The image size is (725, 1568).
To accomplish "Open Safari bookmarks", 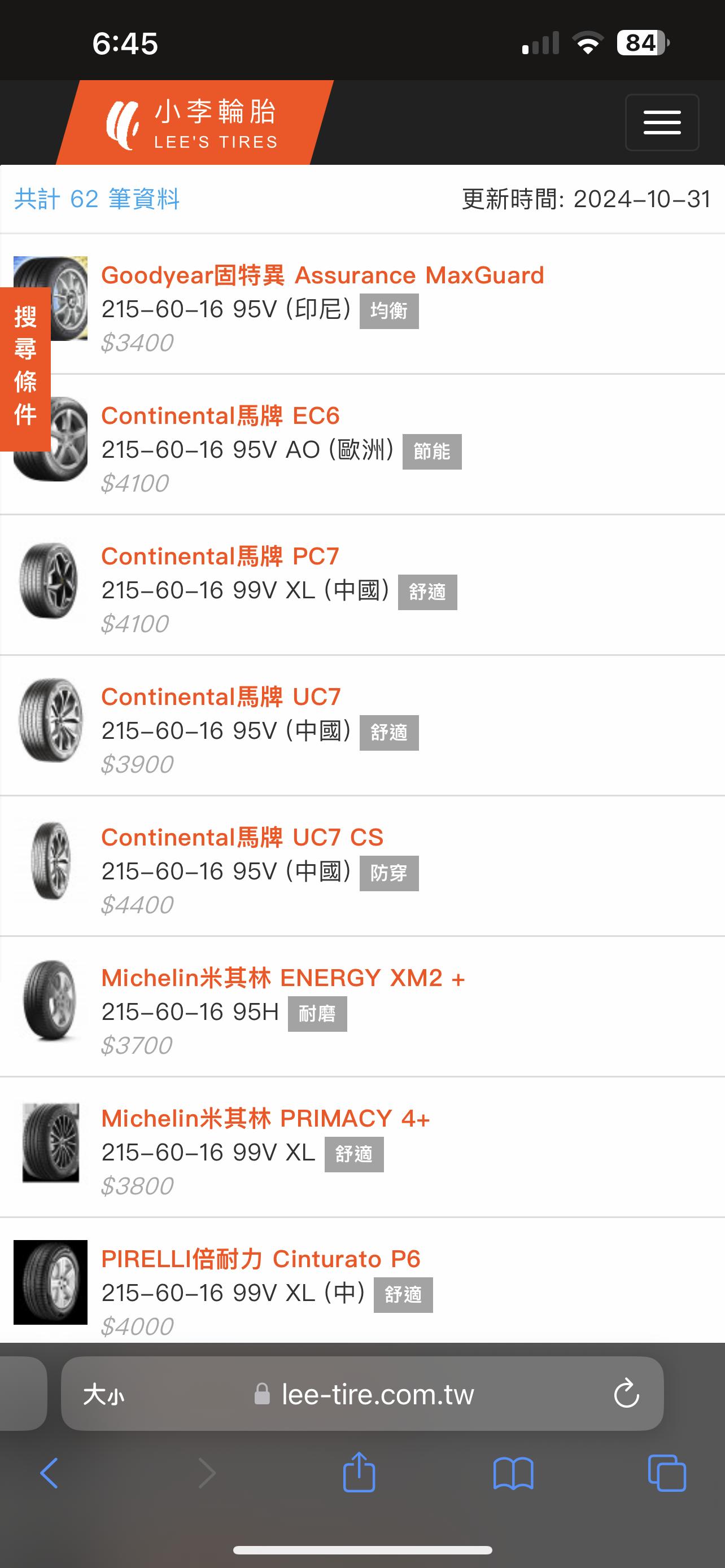I will (513, 1473).
